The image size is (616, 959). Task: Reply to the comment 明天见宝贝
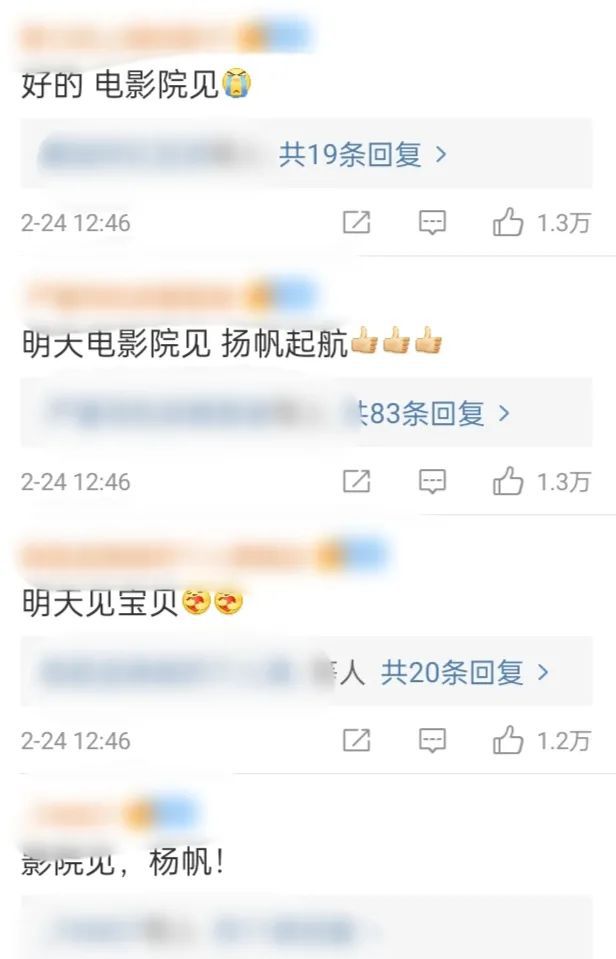coord(432,741)
